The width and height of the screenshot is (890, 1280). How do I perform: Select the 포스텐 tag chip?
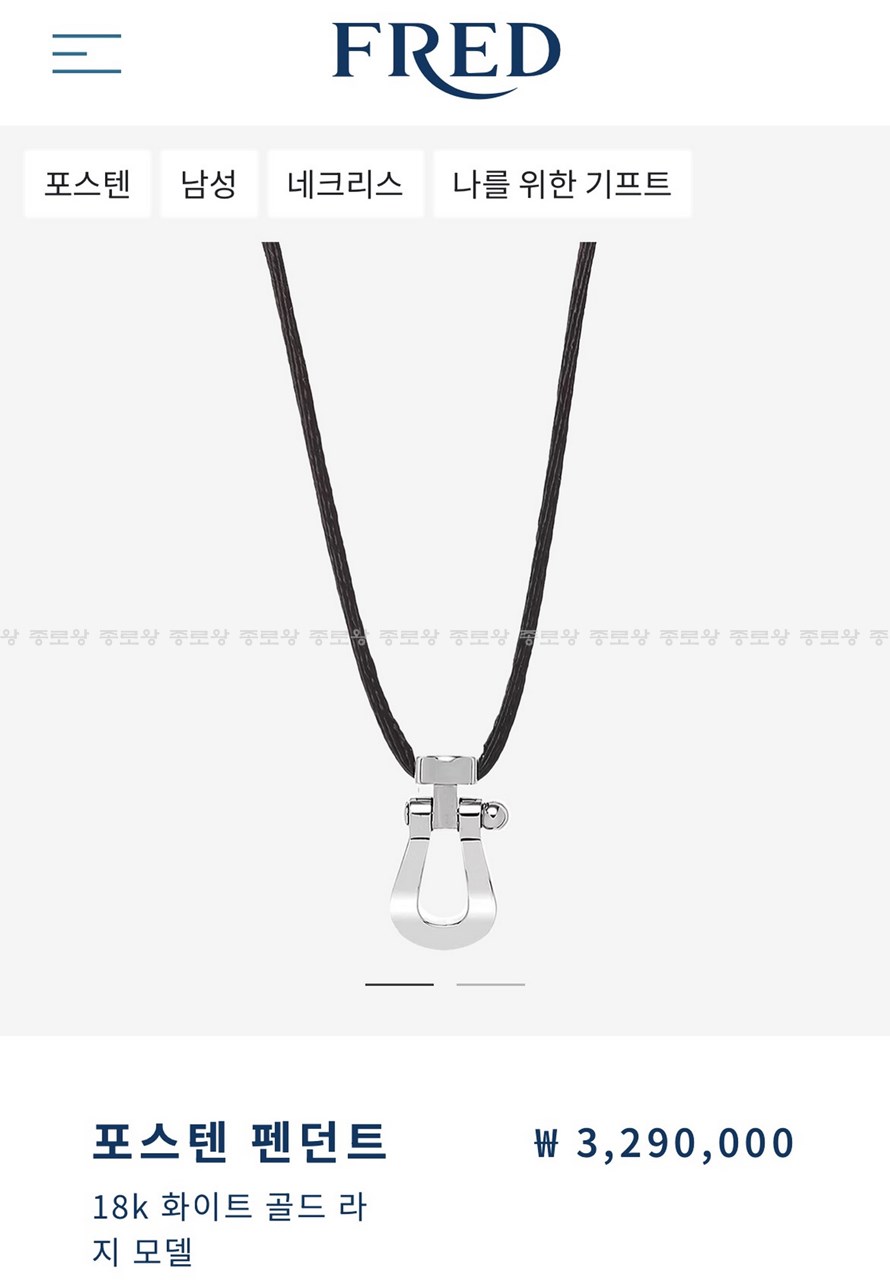coord(88,184)
